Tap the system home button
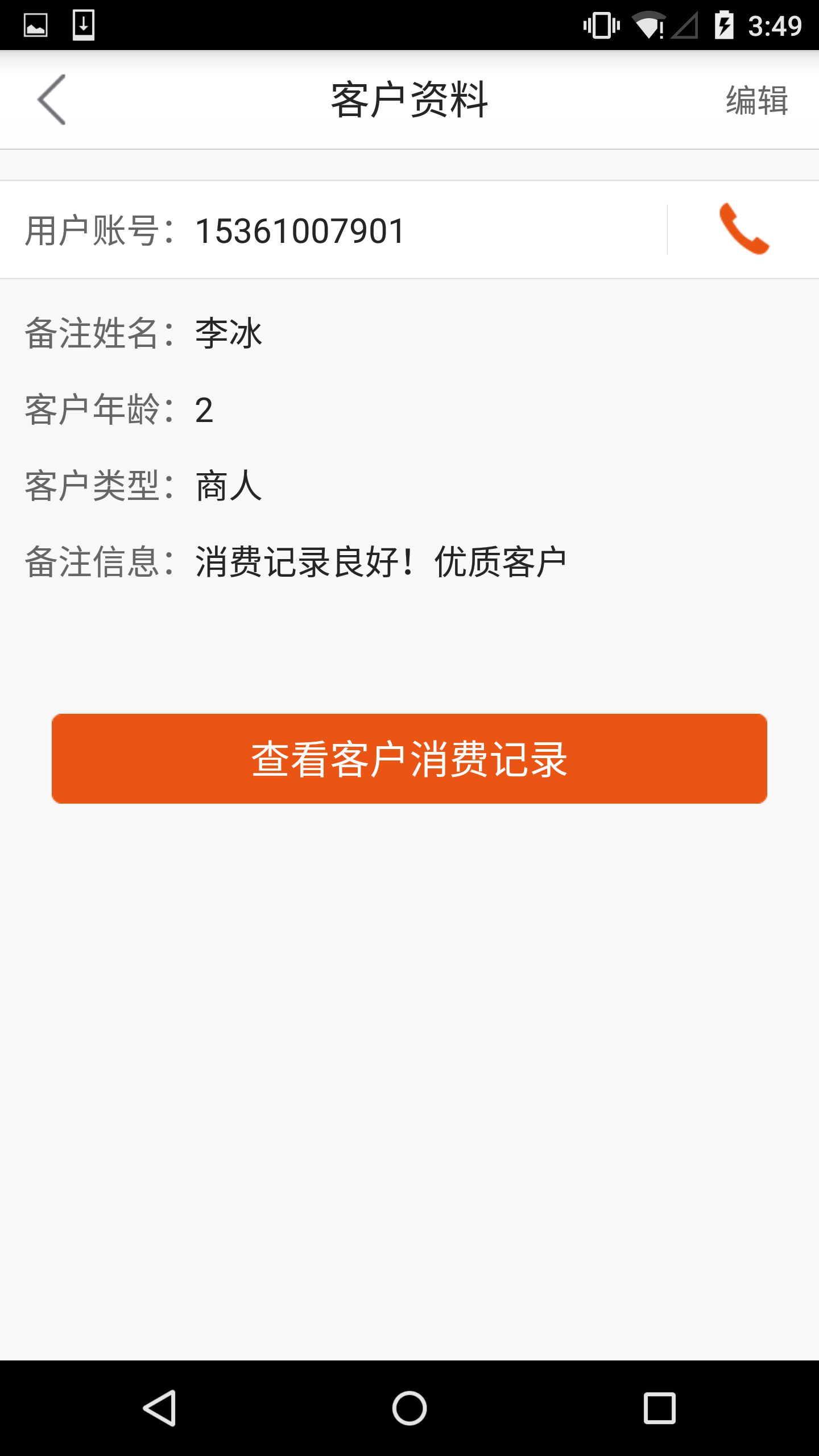This screenshot has width=819, height=1456. 409,1408
